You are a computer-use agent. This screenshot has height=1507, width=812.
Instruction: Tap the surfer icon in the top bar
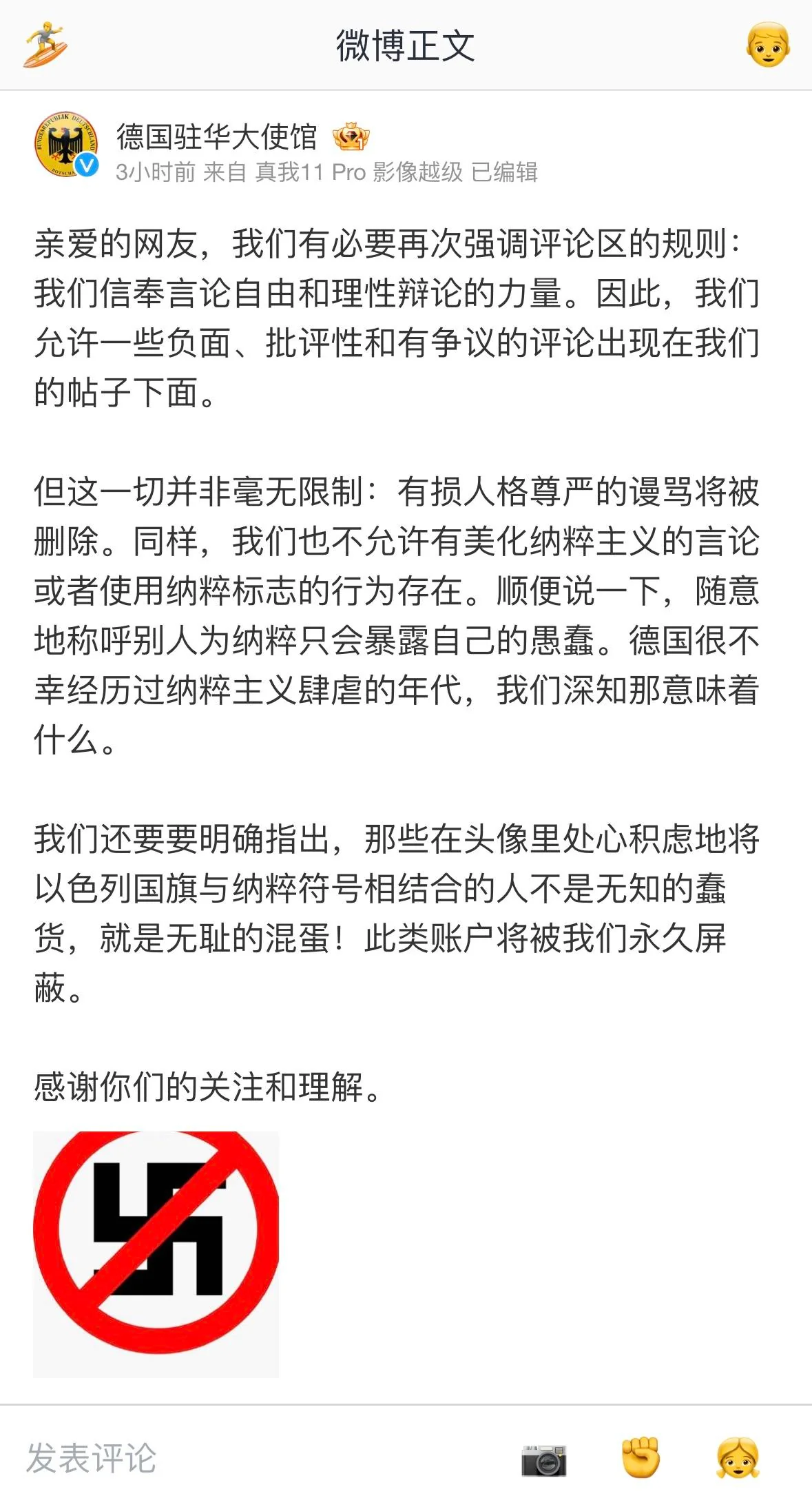point(45,45)
